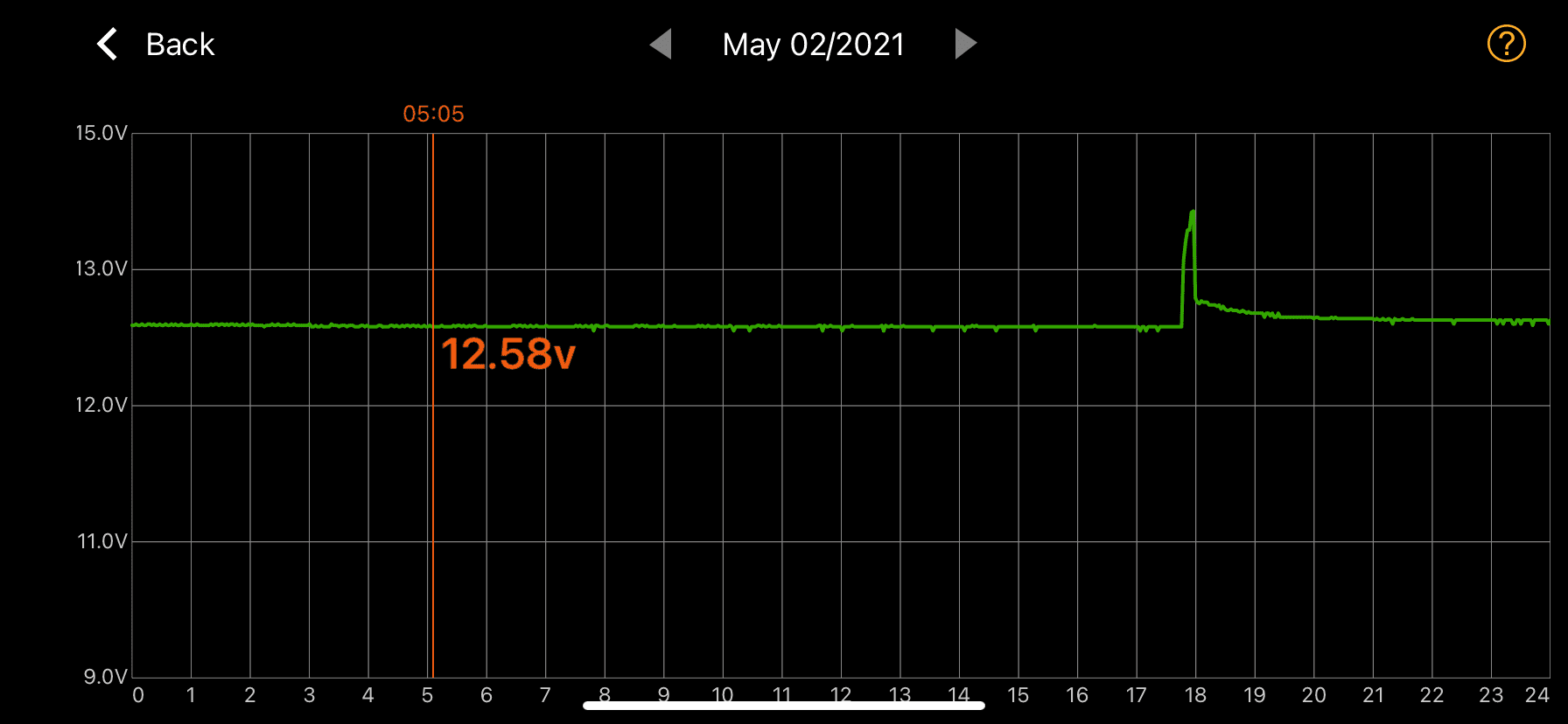Screen dimensions: 1568x724
Task: Show the previous day's voltage graph
Action: pos(661,44)
